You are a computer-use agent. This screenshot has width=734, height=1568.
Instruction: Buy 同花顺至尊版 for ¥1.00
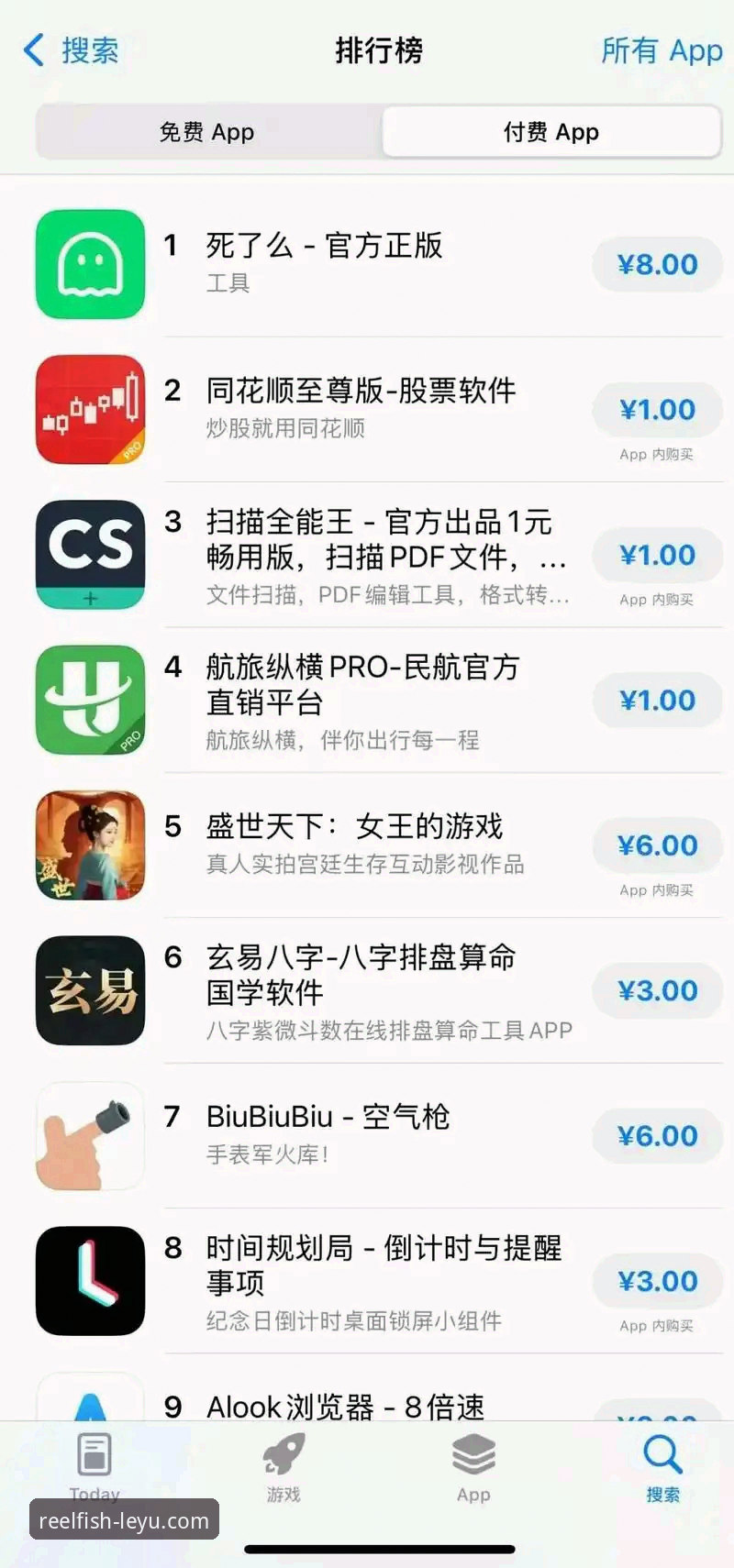coord(657,409)
